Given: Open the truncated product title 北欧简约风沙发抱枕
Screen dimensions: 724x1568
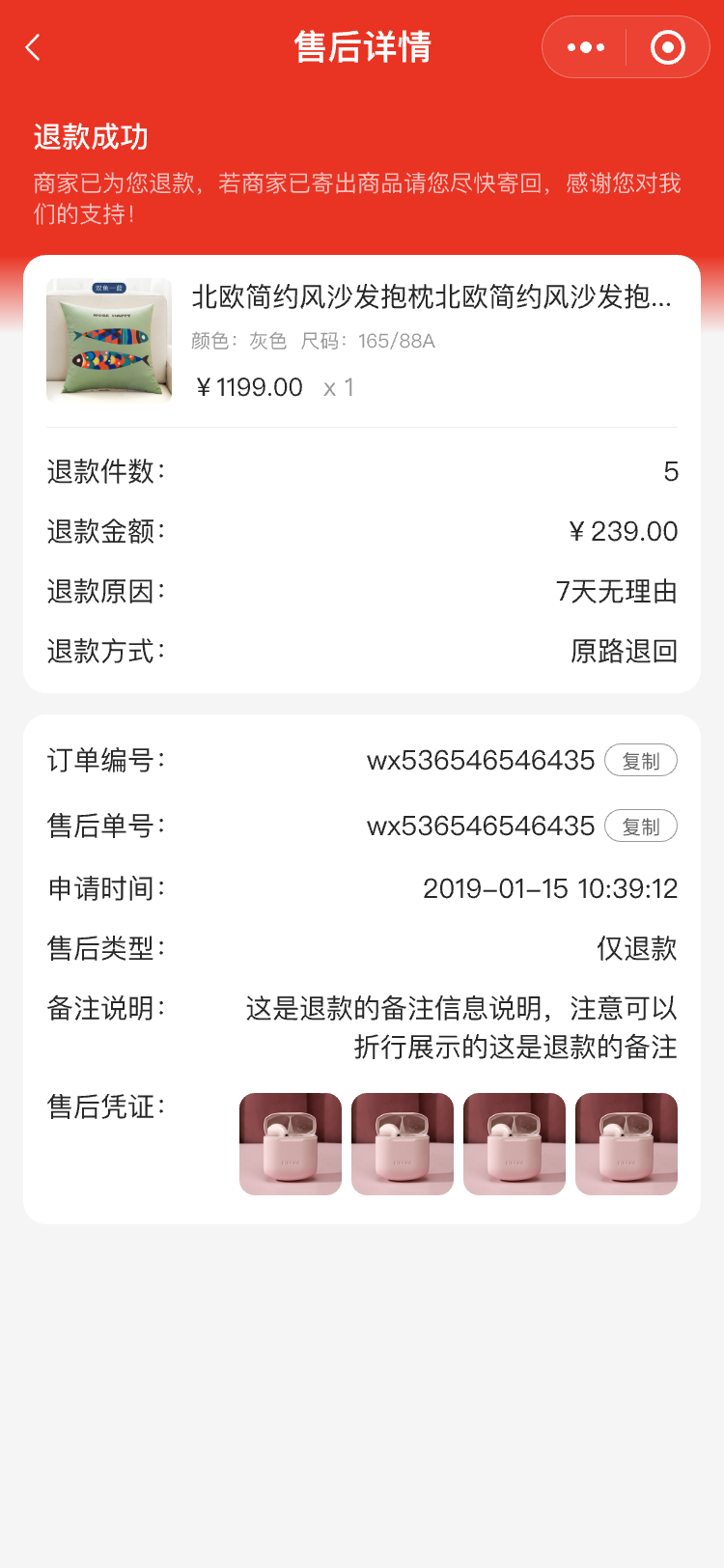Looking at the screenshot, I should click(434, 299).
